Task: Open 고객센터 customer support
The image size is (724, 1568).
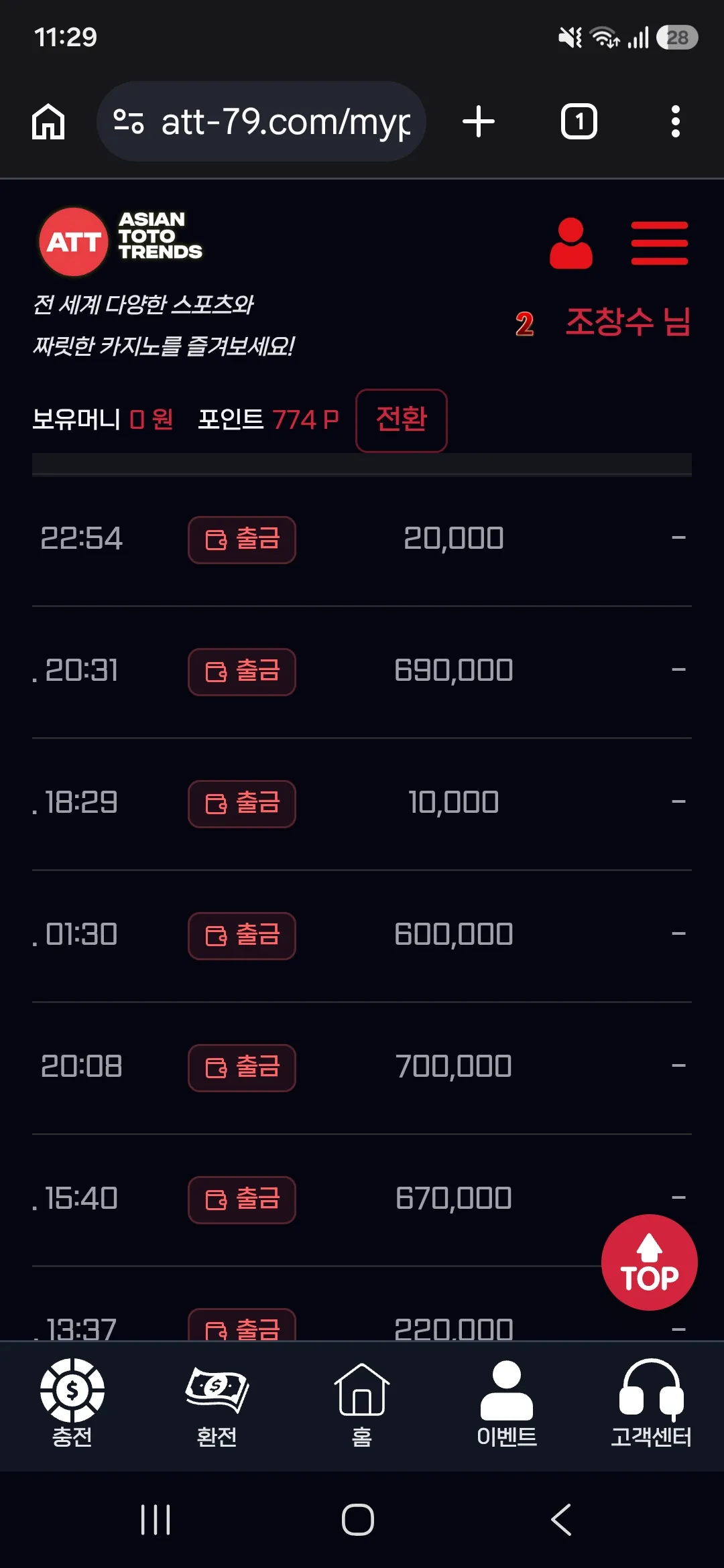Action: [651, 1403]
